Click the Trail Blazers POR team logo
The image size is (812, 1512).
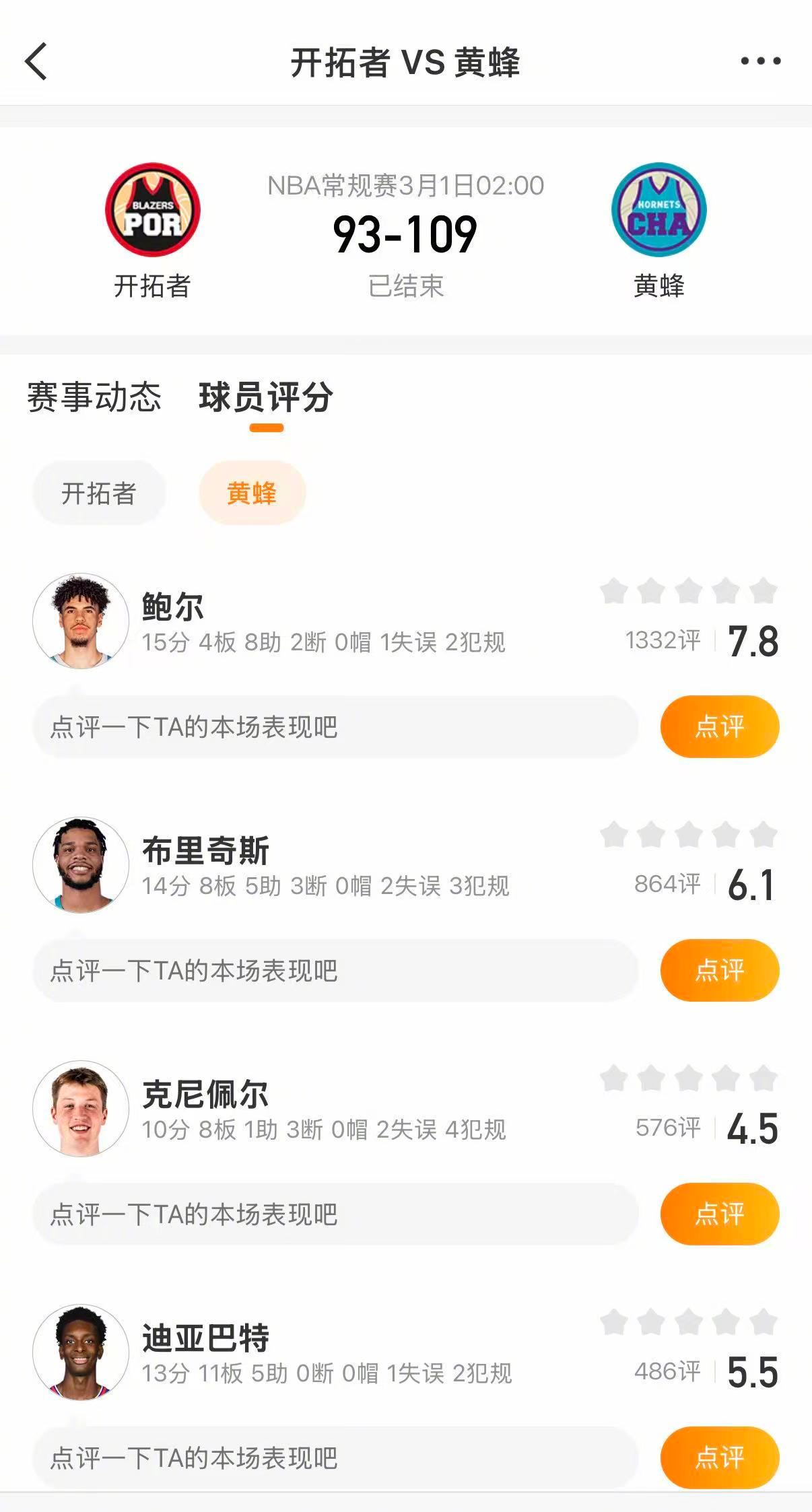coord(154,211)
